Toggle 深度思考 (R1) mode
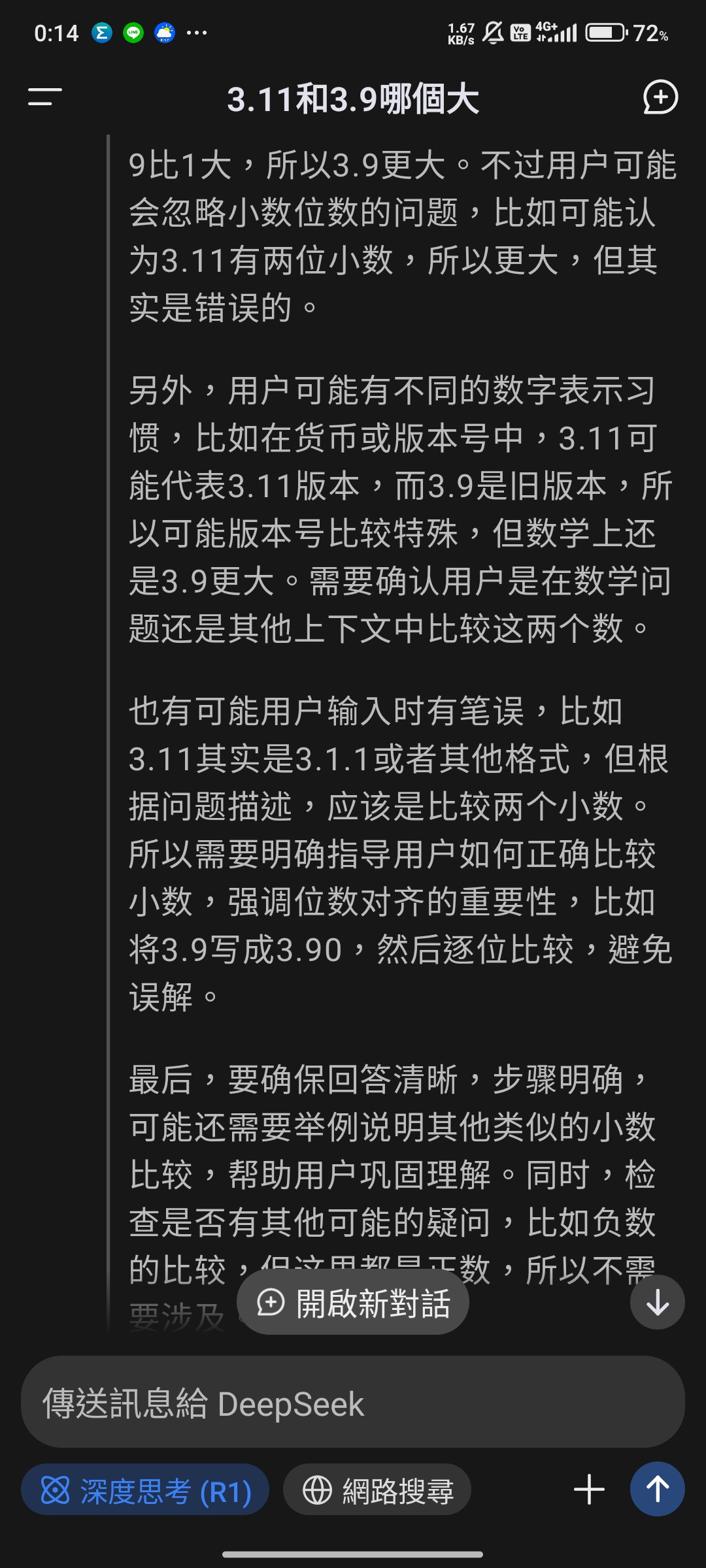This screenshot has width=706, height=1568. (145, 1491)
